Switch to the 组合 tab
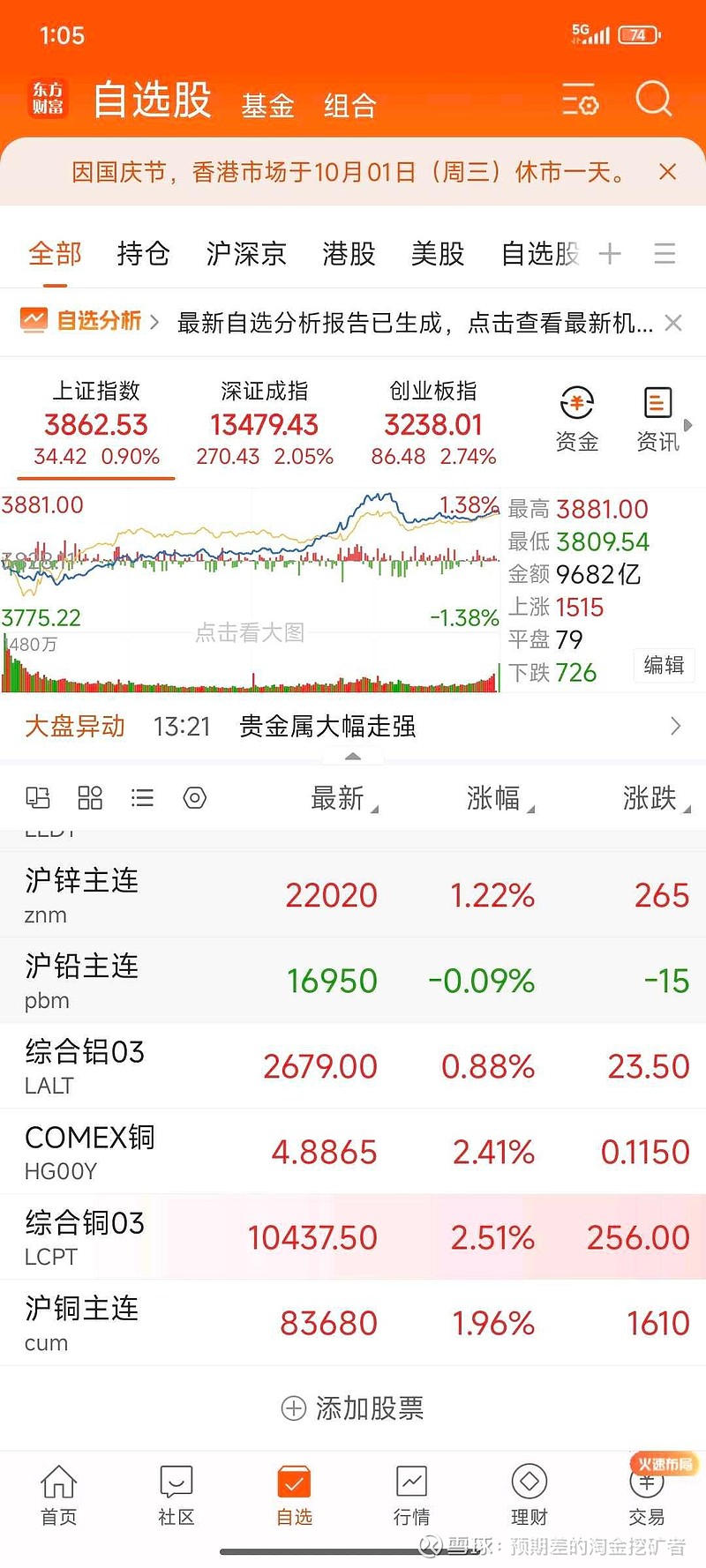 (x=349, y=106)
